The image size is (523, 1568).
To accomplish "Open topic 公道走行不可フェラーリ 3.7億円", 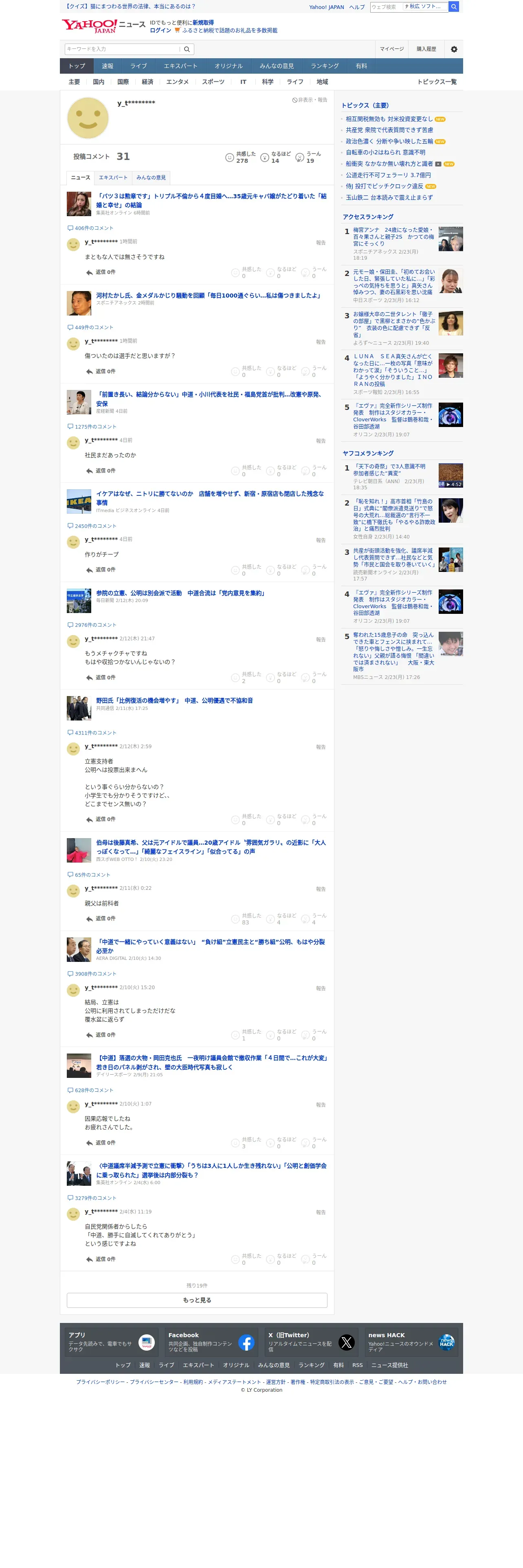I will coord(388,175).
